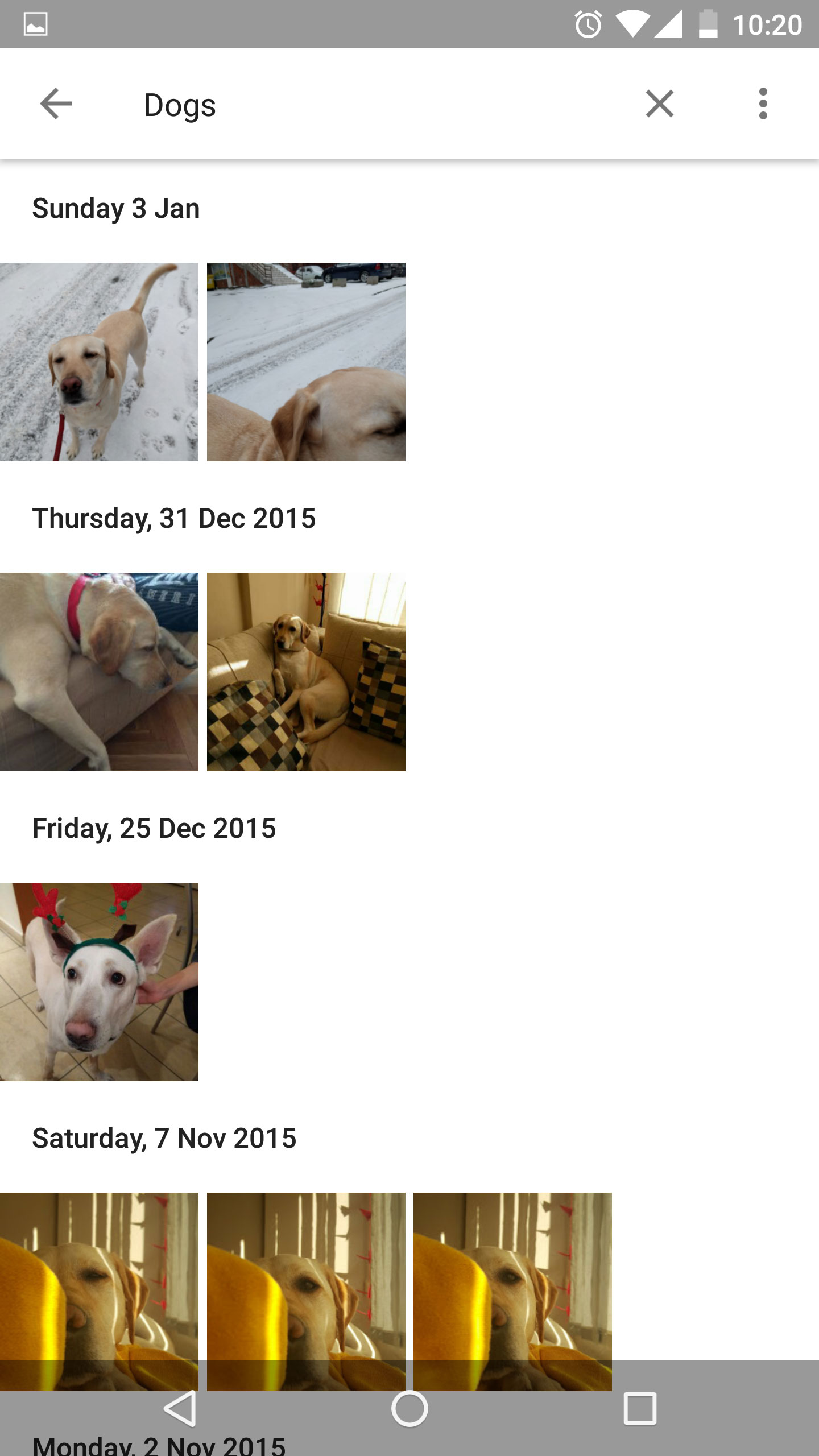The image size is (819, 1456).
Task: View the photo of dog with pink collar
Action: pyautogui.click(x=99, y=672)
